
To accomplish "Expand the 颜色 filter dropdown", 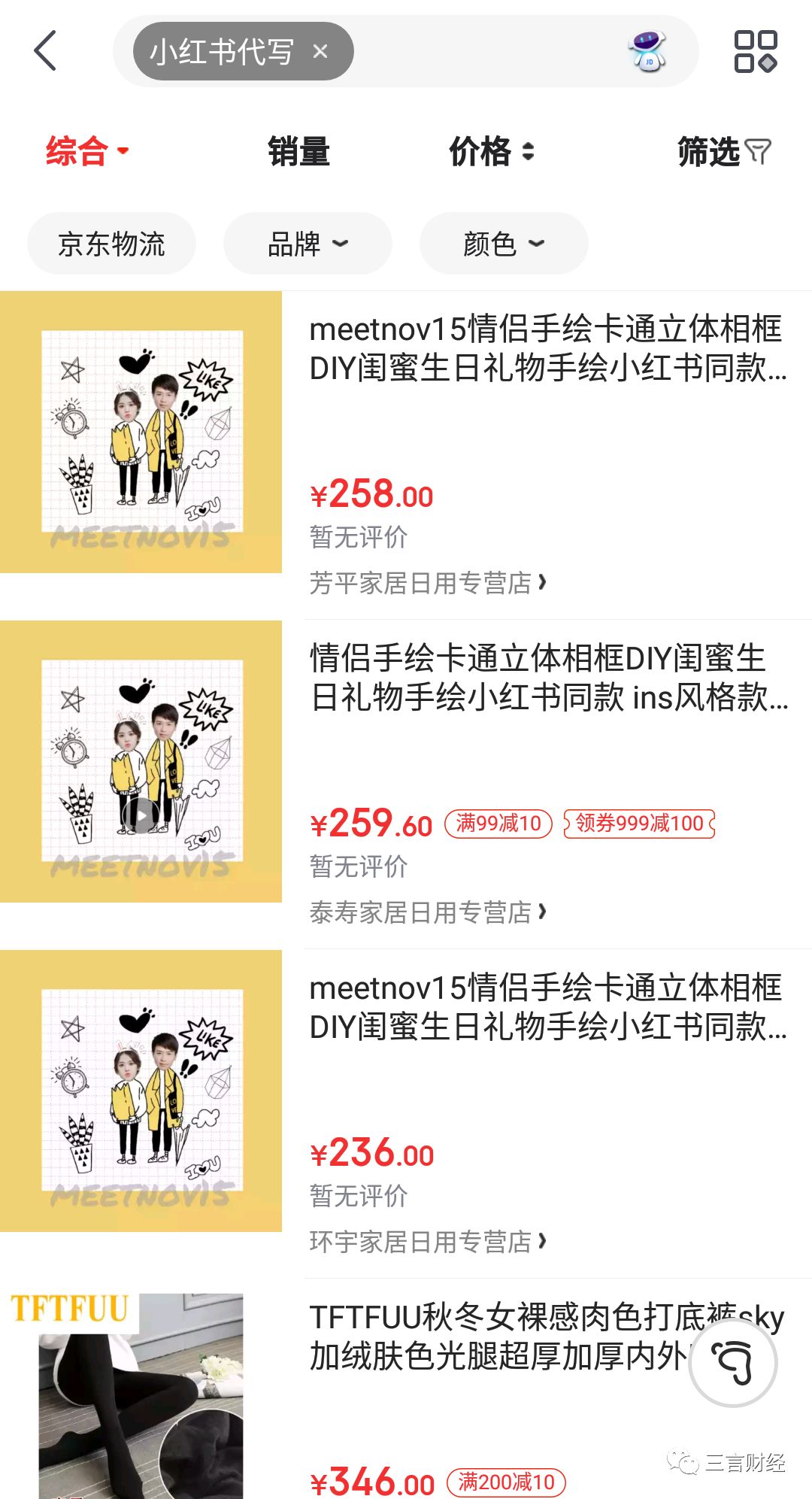I will pyautogui.click(x=504, y=244).
